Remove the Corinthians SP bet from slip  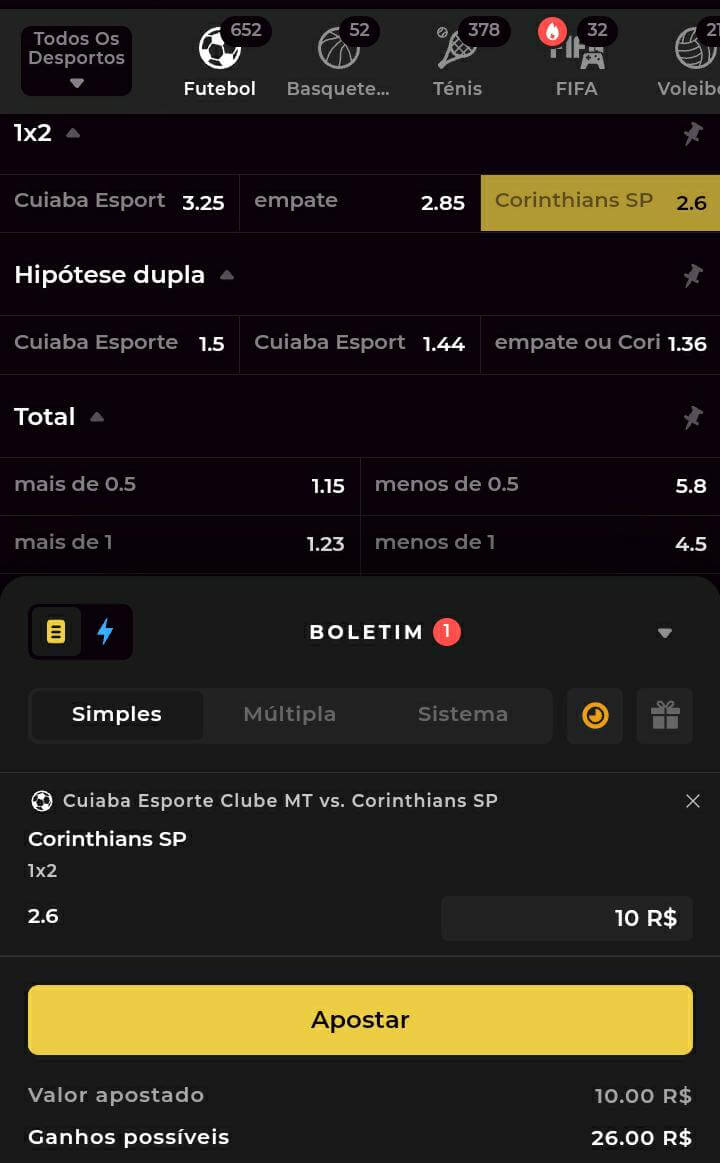tap(693, 801)
